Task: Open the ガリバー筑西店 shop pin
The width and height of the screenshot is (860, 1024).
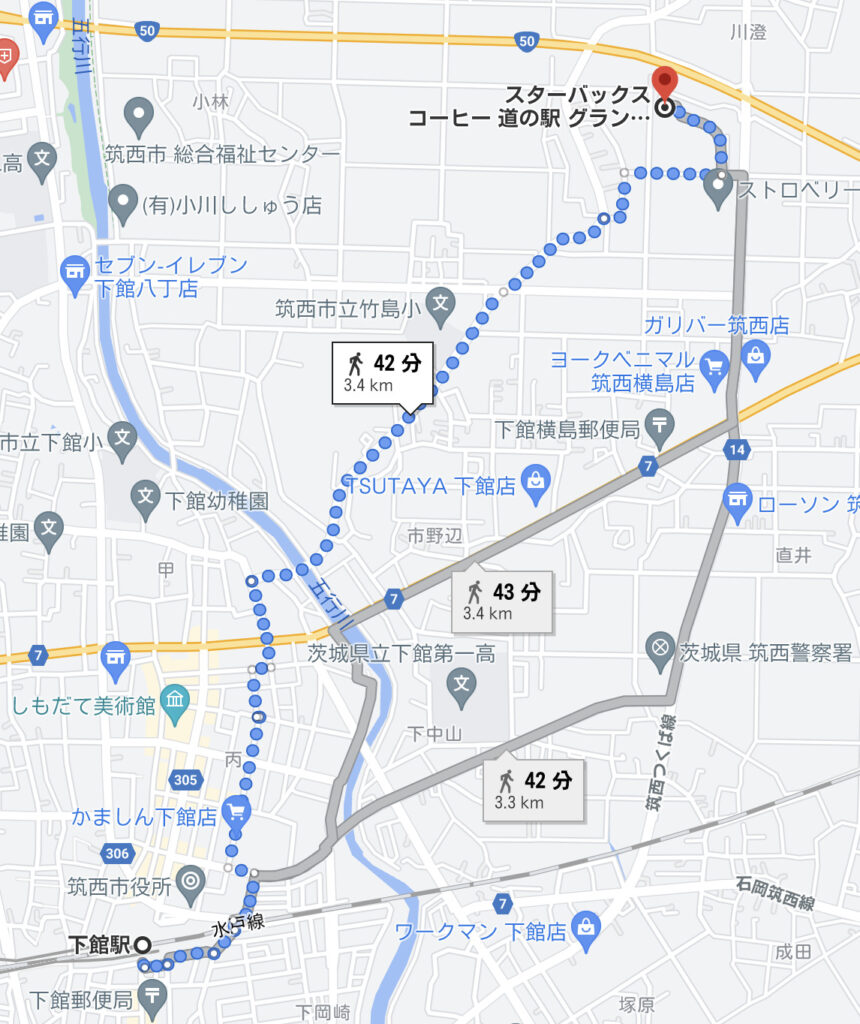Action: pos(757,352)
